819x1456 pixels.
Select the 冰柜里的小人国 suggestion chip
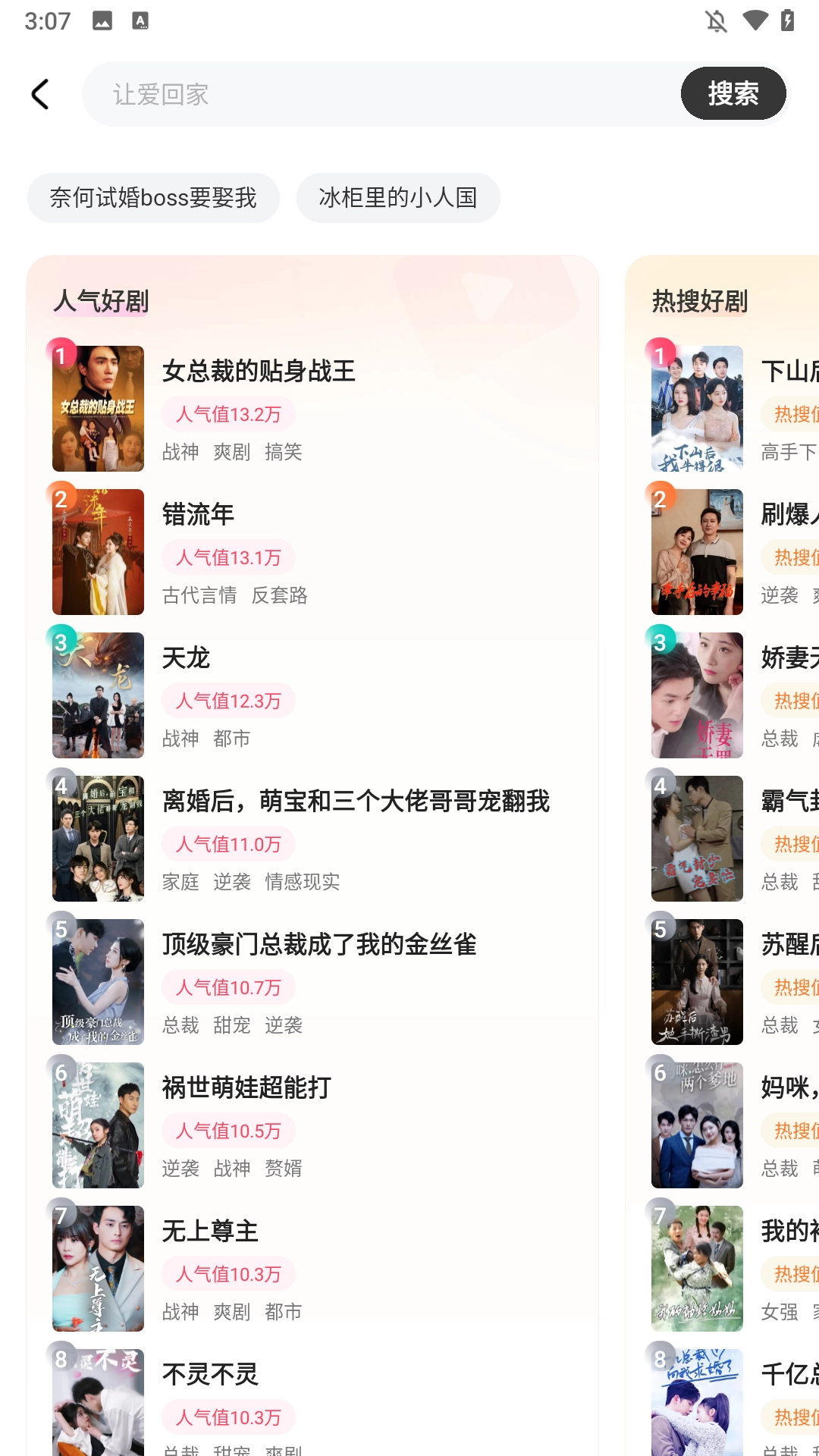click(398, 198)
